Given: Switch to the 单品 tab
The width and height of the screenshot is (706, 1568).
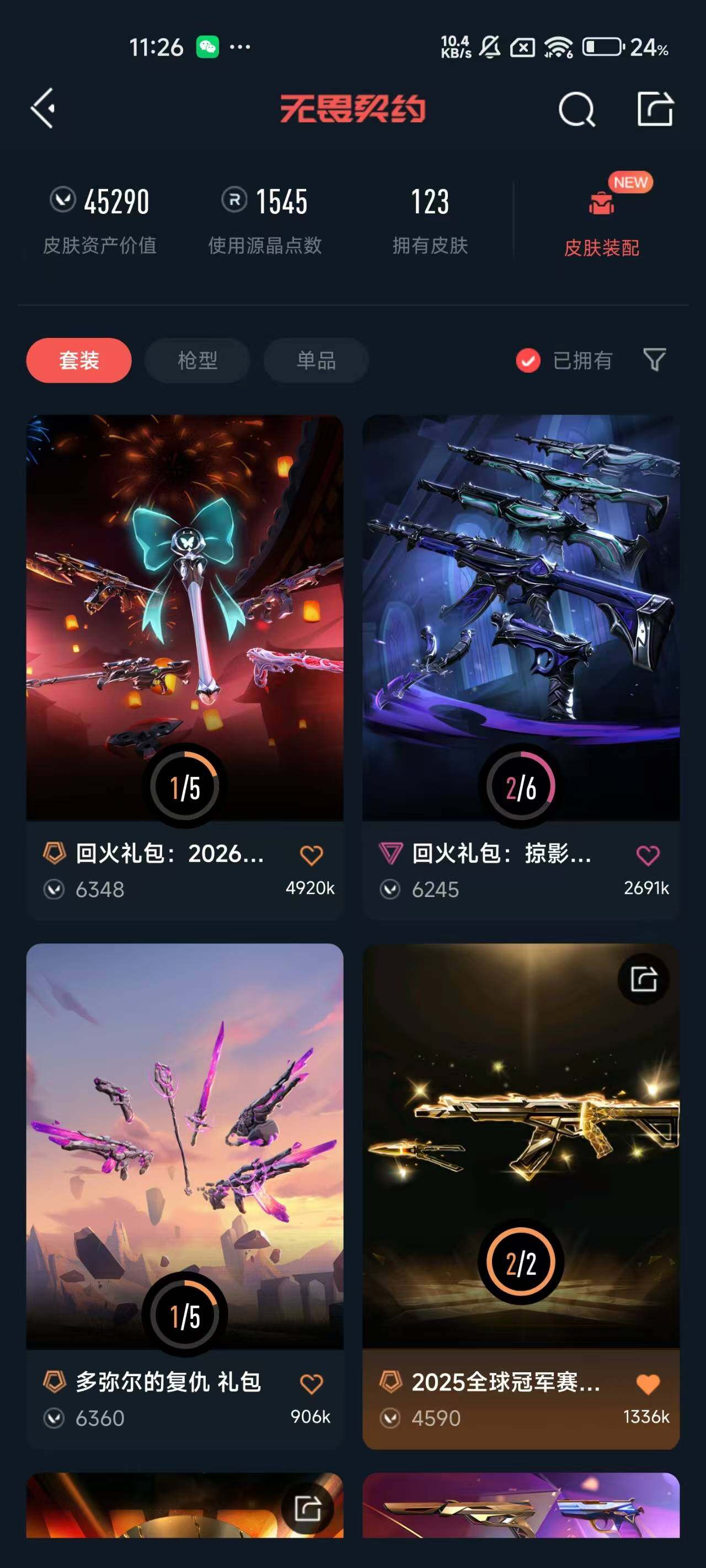Looking at the screenshot, I should click(x=316, y=361).
